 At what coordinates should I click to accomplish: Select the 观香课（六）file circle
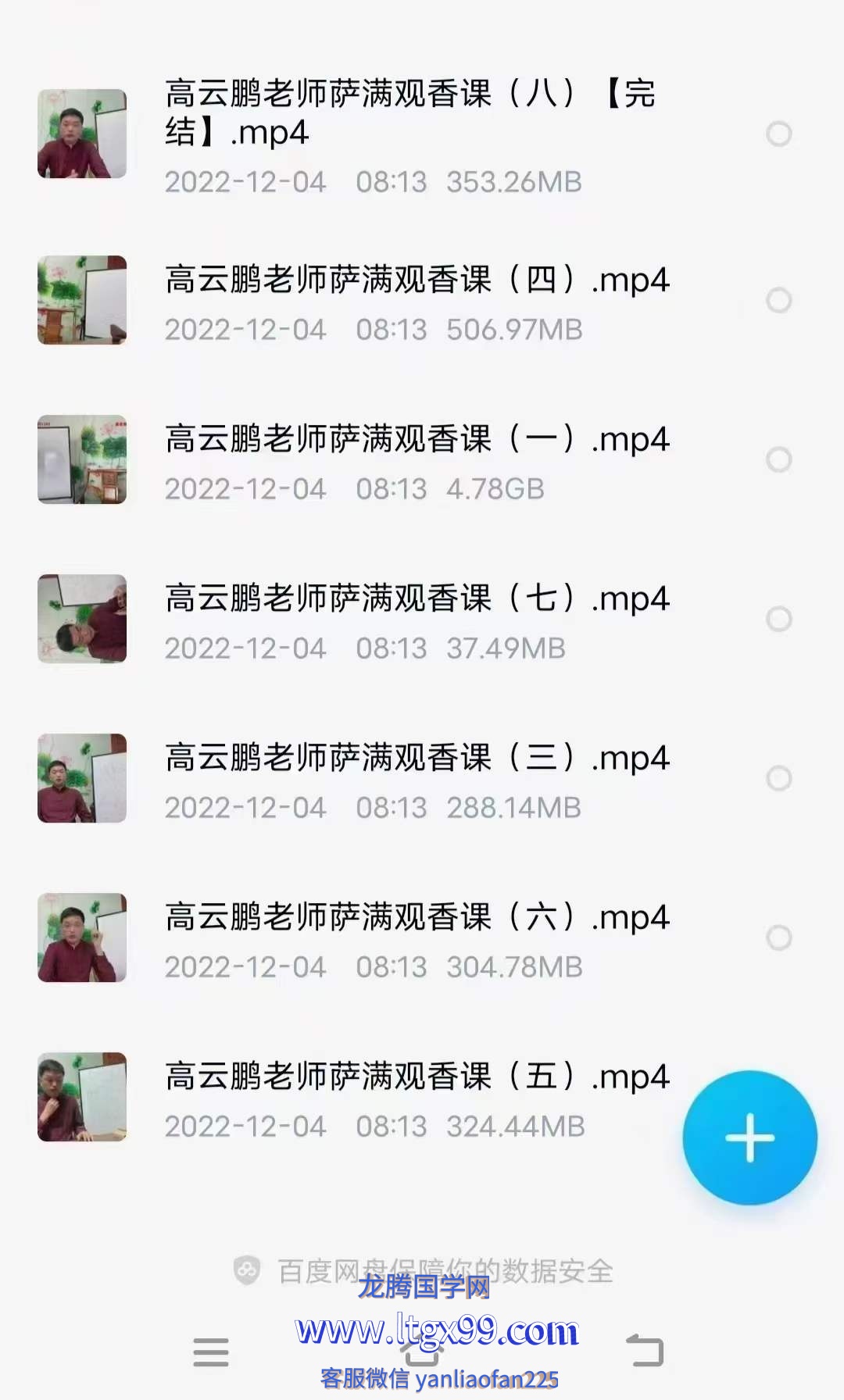pyautogui.click(x=778, y=937)
